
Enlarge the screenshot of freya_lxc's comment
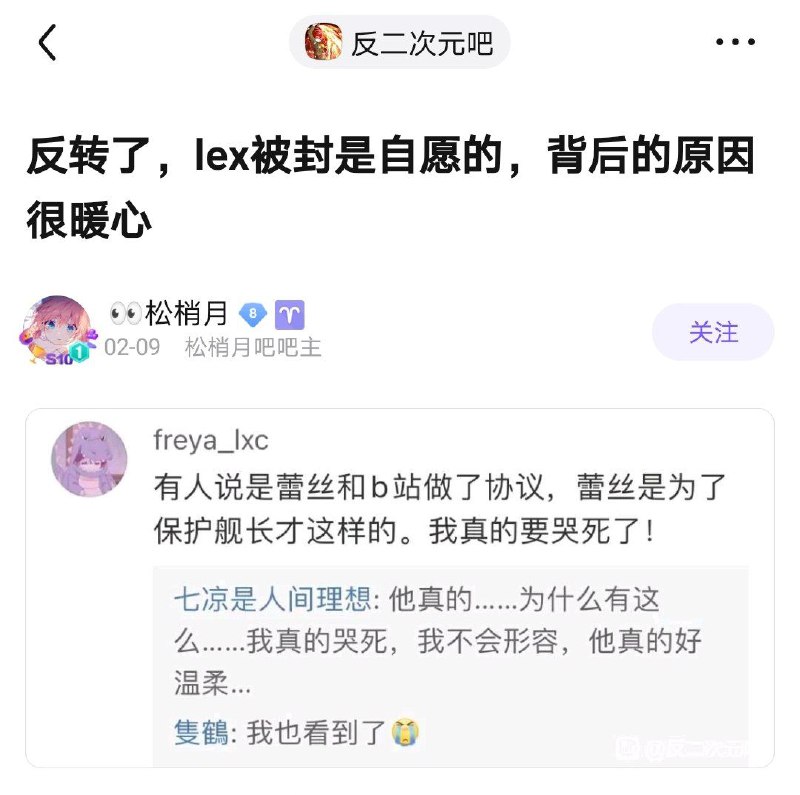pyautogui.click(x=400, y=588)
